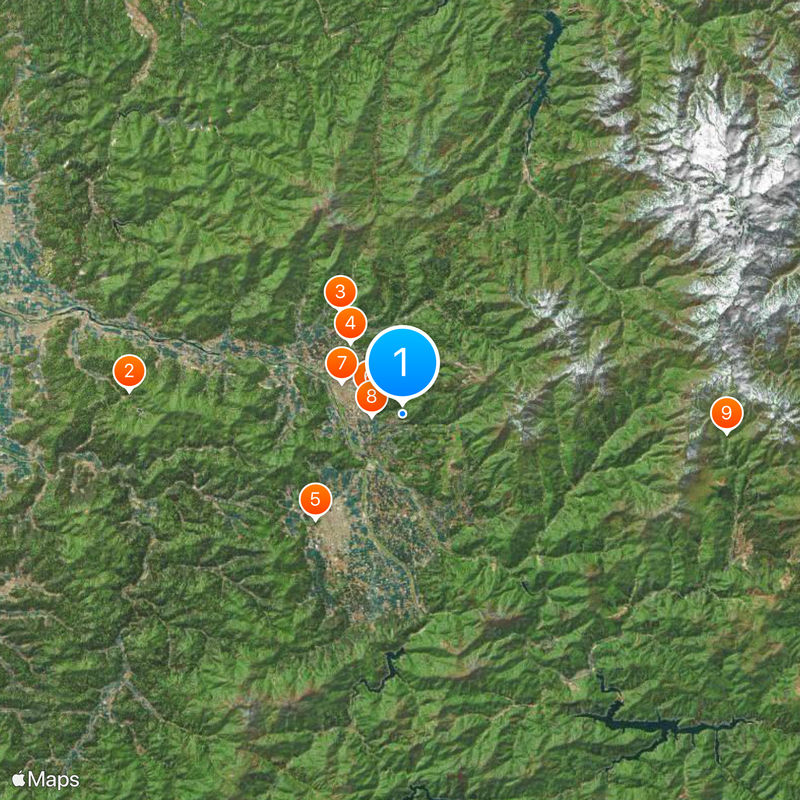800x800 pixels.
Task: Open the orange pin numbered 3
Action: click(341, 292)
